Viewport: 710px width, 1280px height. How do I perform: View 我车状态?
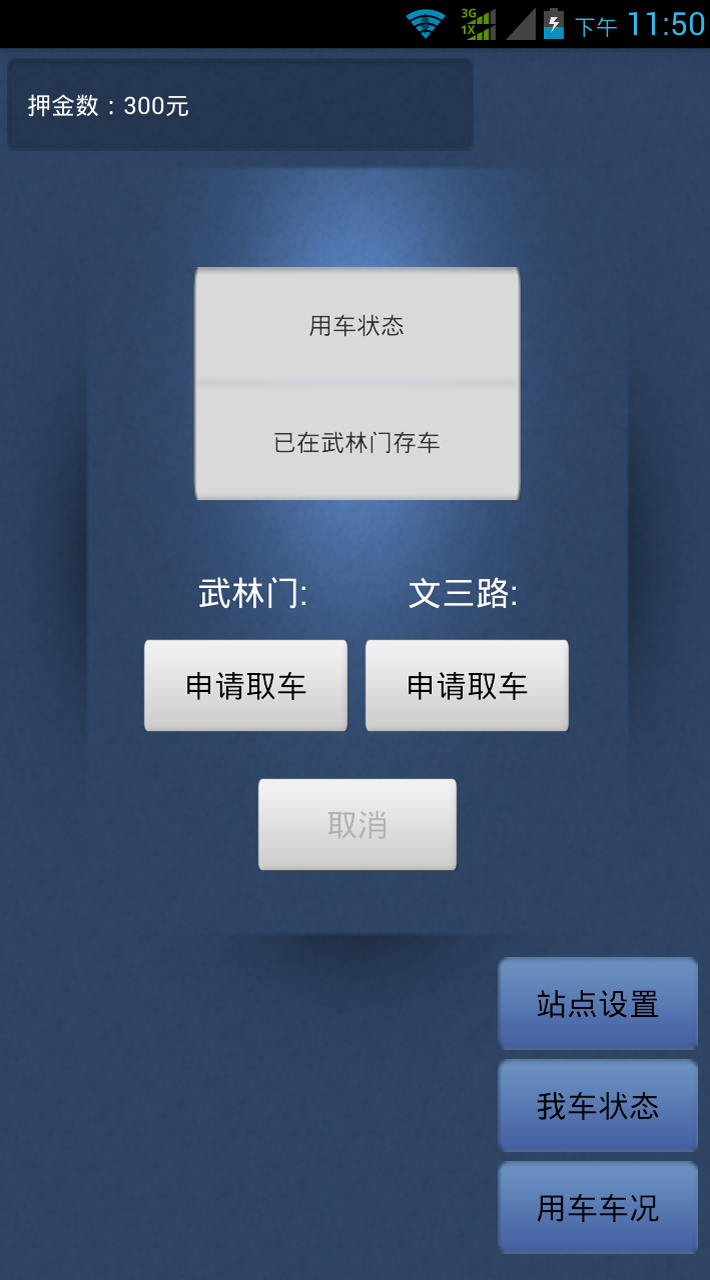[x=598, y=1106]
